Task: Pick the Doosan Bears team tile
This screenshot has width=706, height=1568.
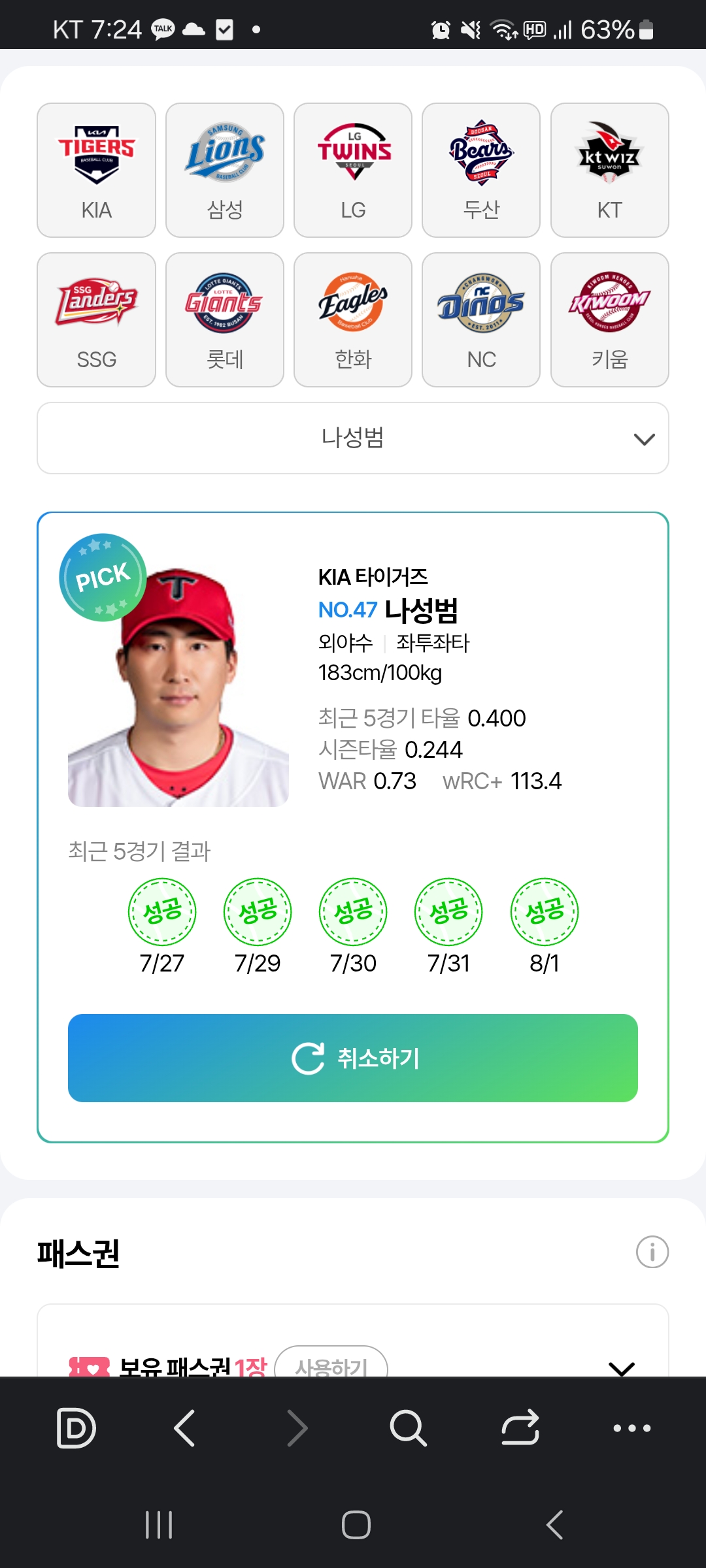Action: [481, 170]
